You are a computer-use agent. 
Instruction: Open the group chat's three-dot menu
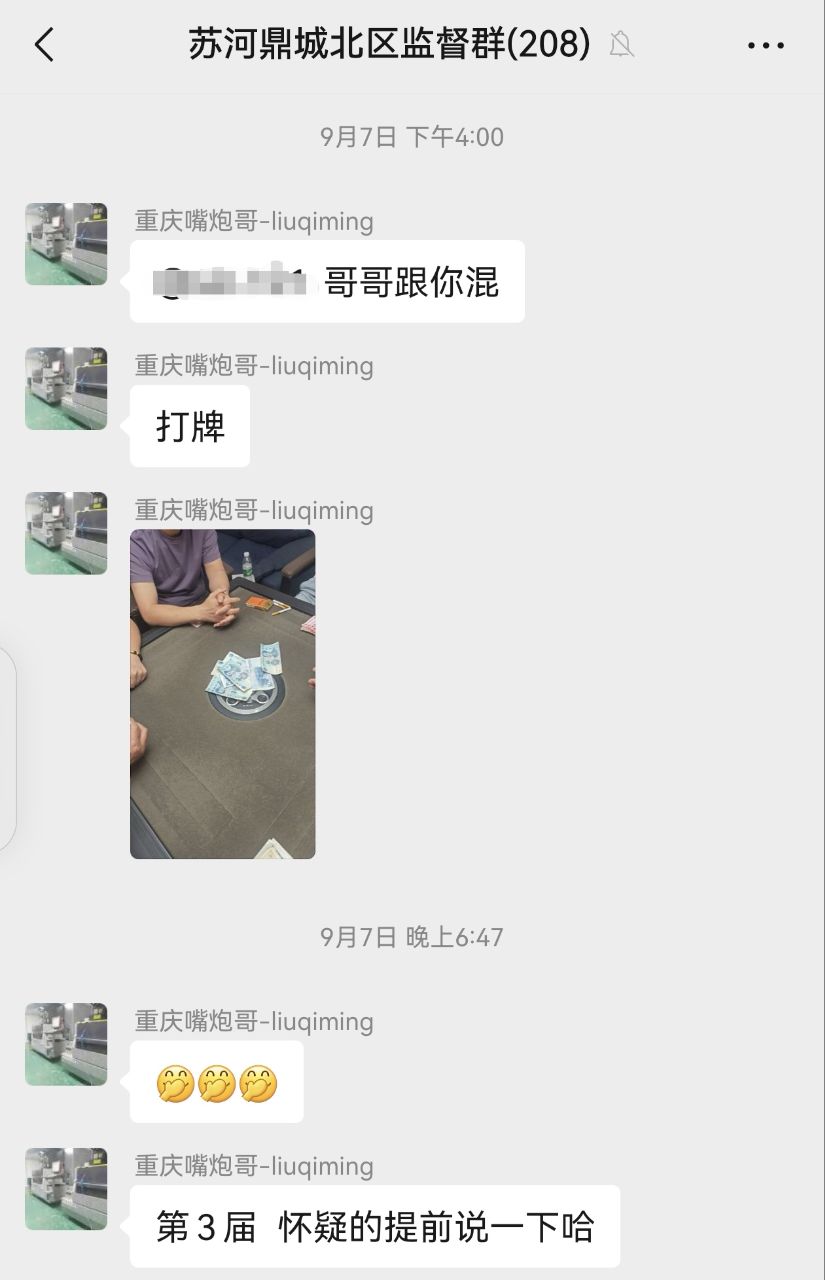click(766, 45)
